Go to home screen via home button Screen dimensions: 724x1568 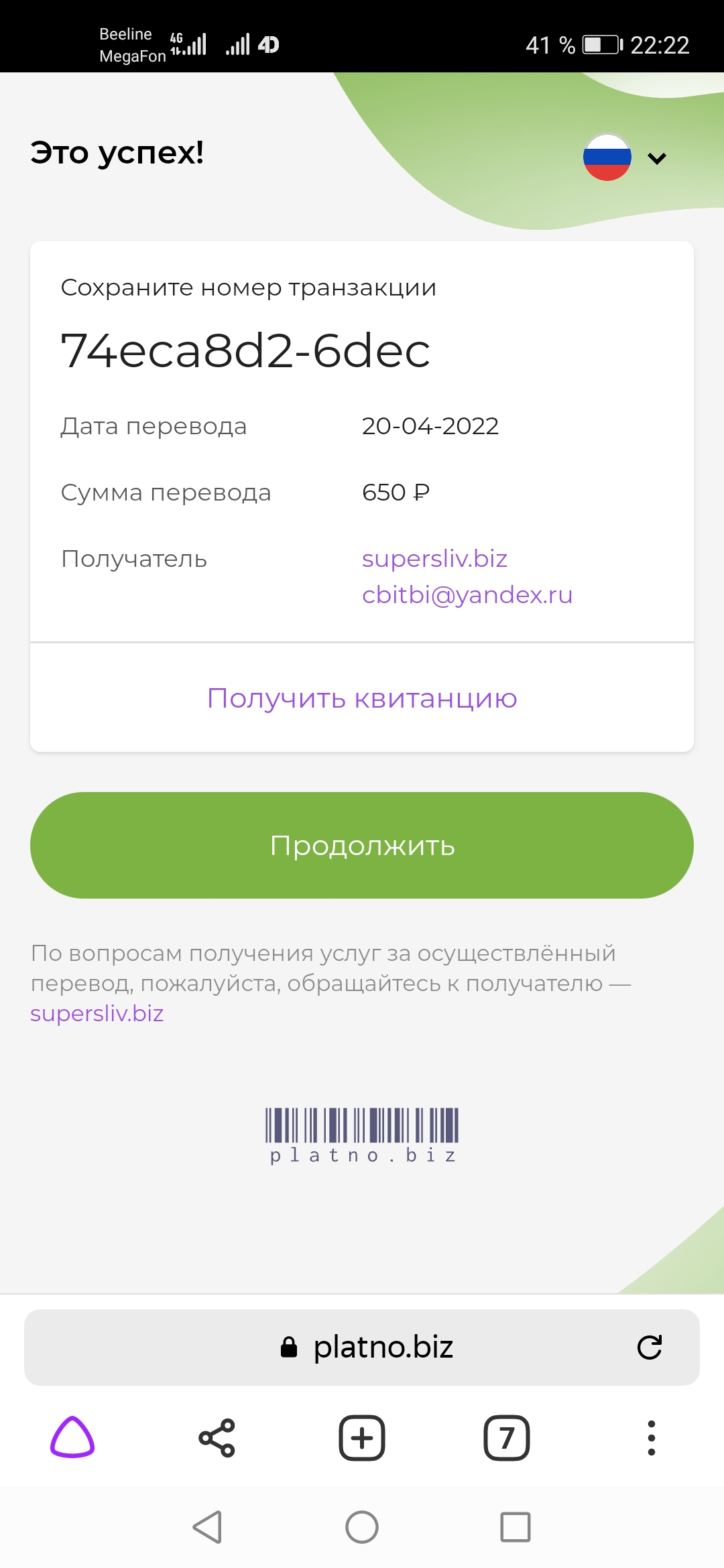(x=362, y=1527)
